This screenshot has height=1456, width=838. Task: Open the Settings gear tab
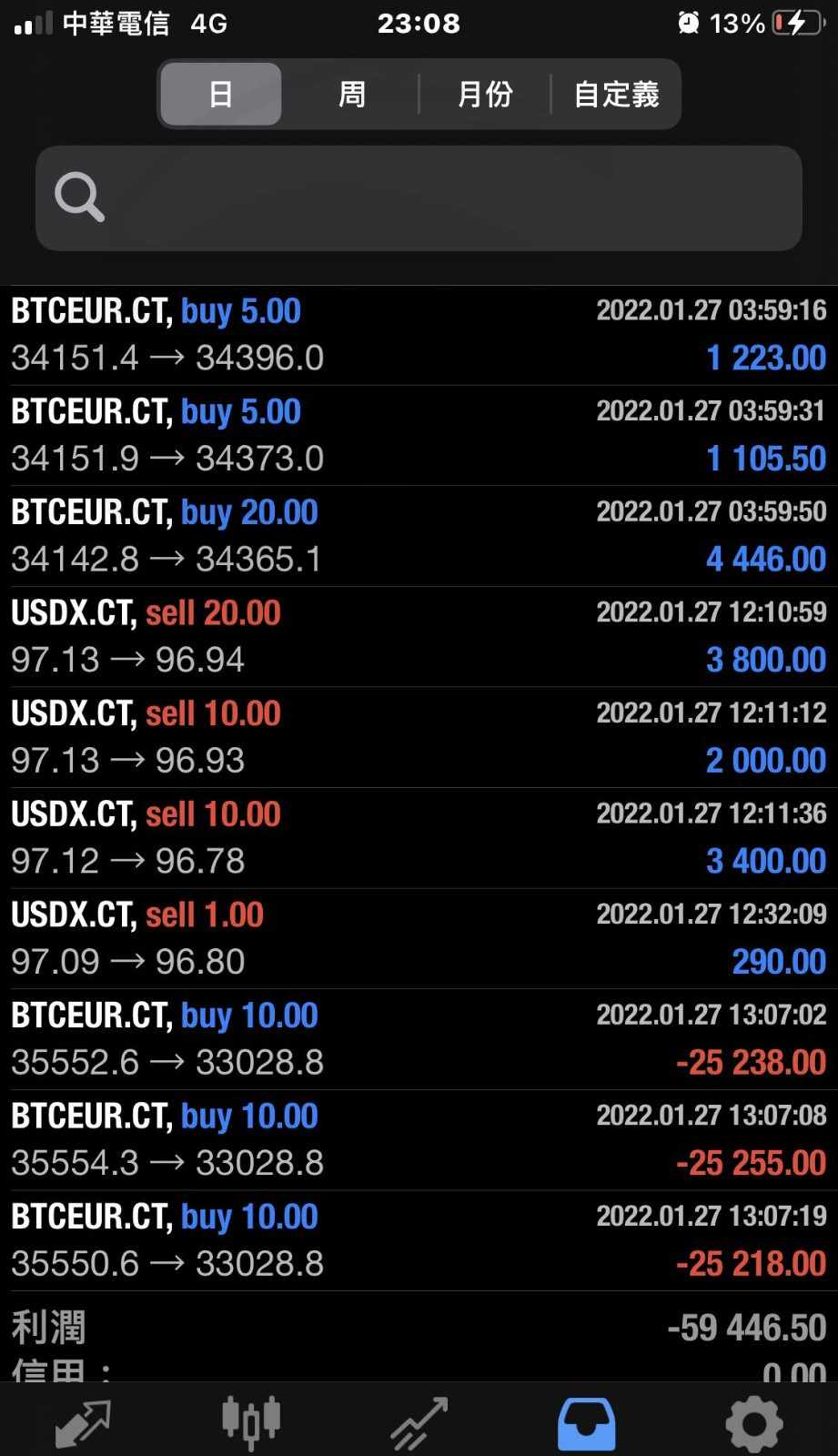coord(753,1422)
